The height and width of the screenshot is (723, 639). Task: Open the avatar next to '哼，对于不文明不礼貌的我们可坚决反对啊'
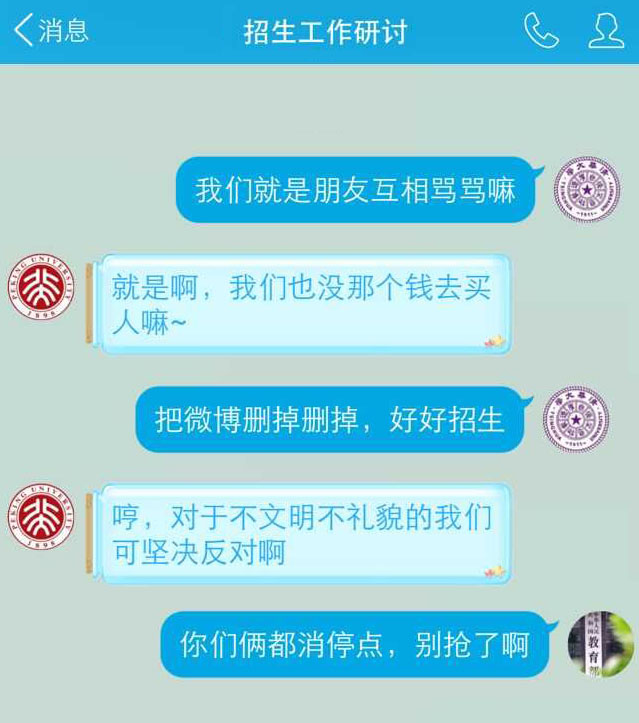tap(43, 516)
